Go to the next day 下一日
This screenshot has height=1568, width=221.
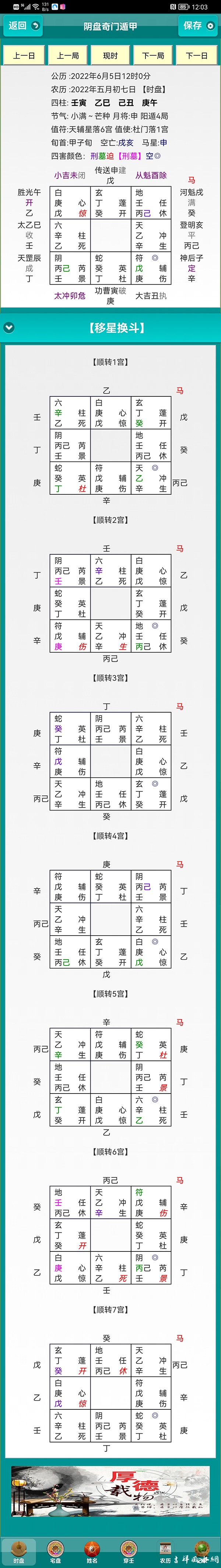tap(196, 55)
